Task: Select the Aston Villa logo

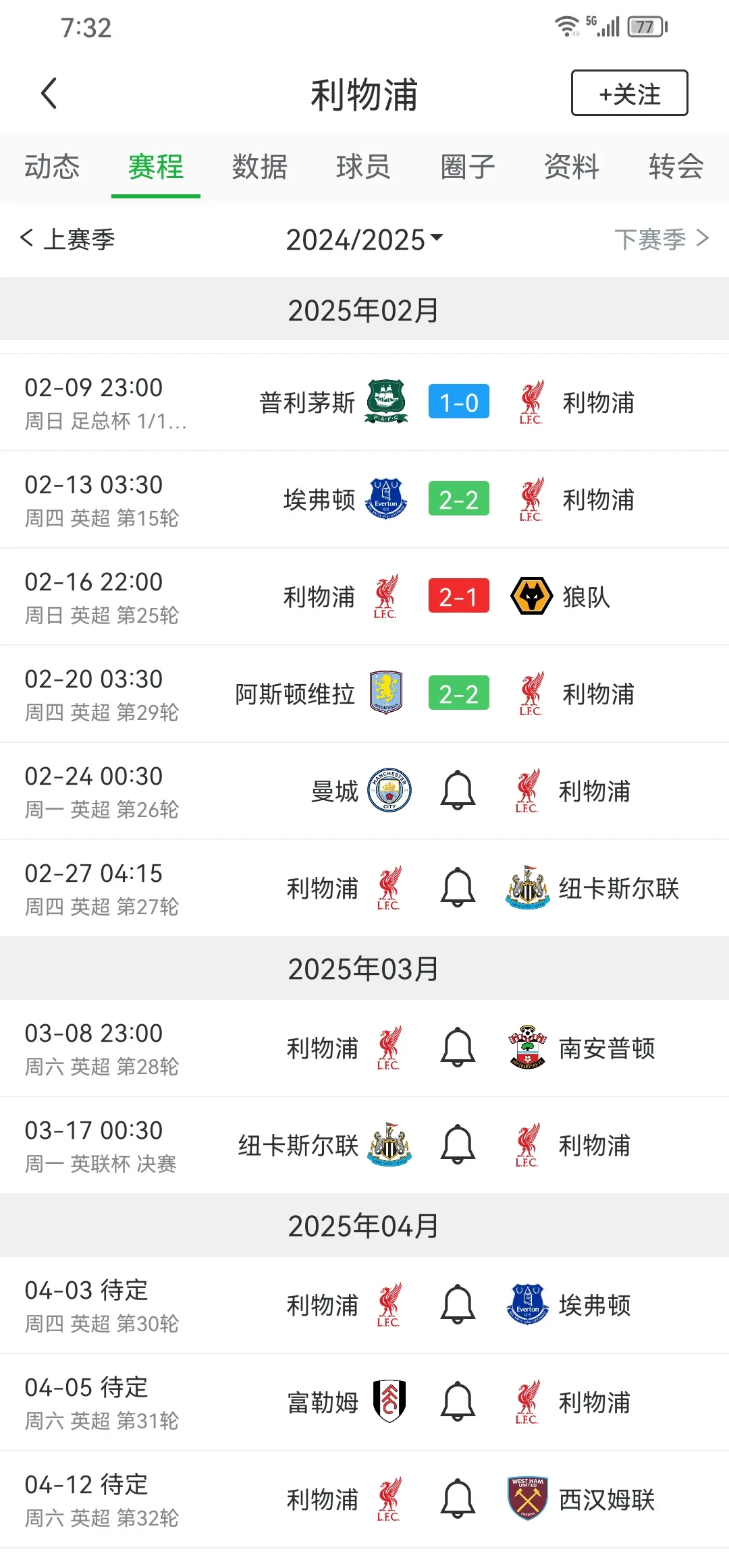Action: click(x=385, y=694)
